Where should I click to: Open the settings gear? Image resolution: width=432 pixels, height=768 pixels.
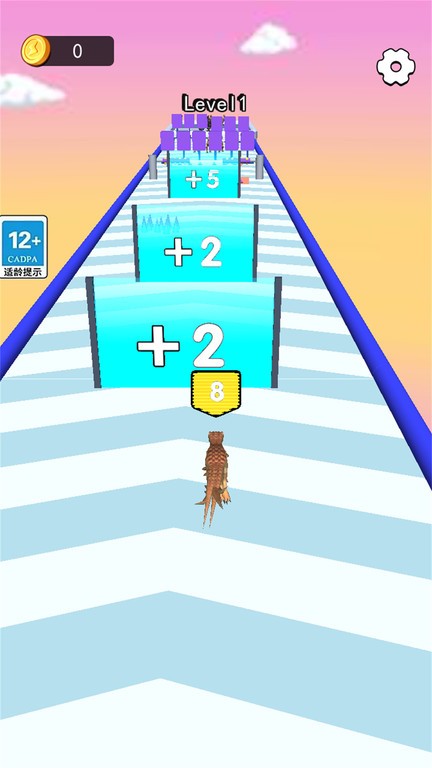coord(396,67)
